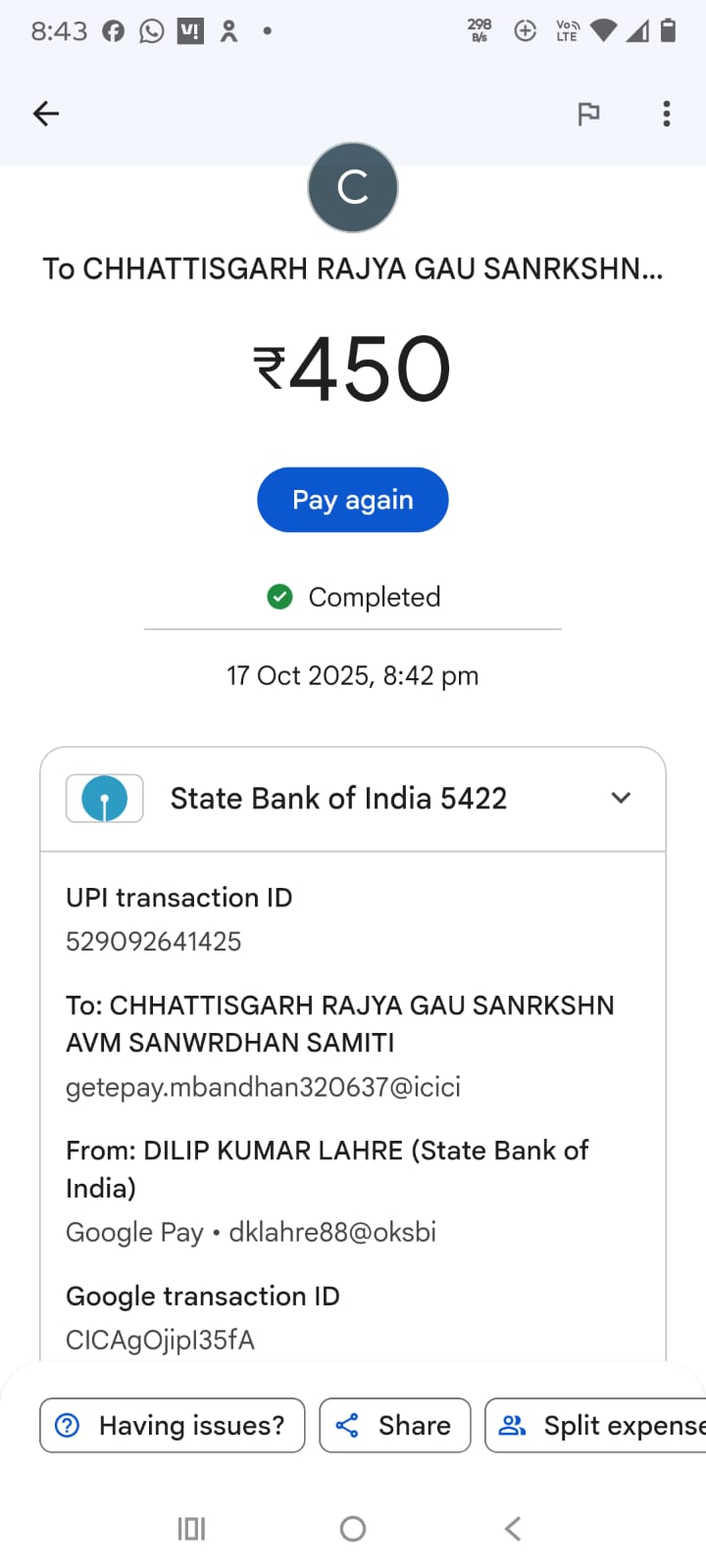Open the three-dot overflow menu
This screenshot has width=706, height=1568.
(x=667, y=114)
